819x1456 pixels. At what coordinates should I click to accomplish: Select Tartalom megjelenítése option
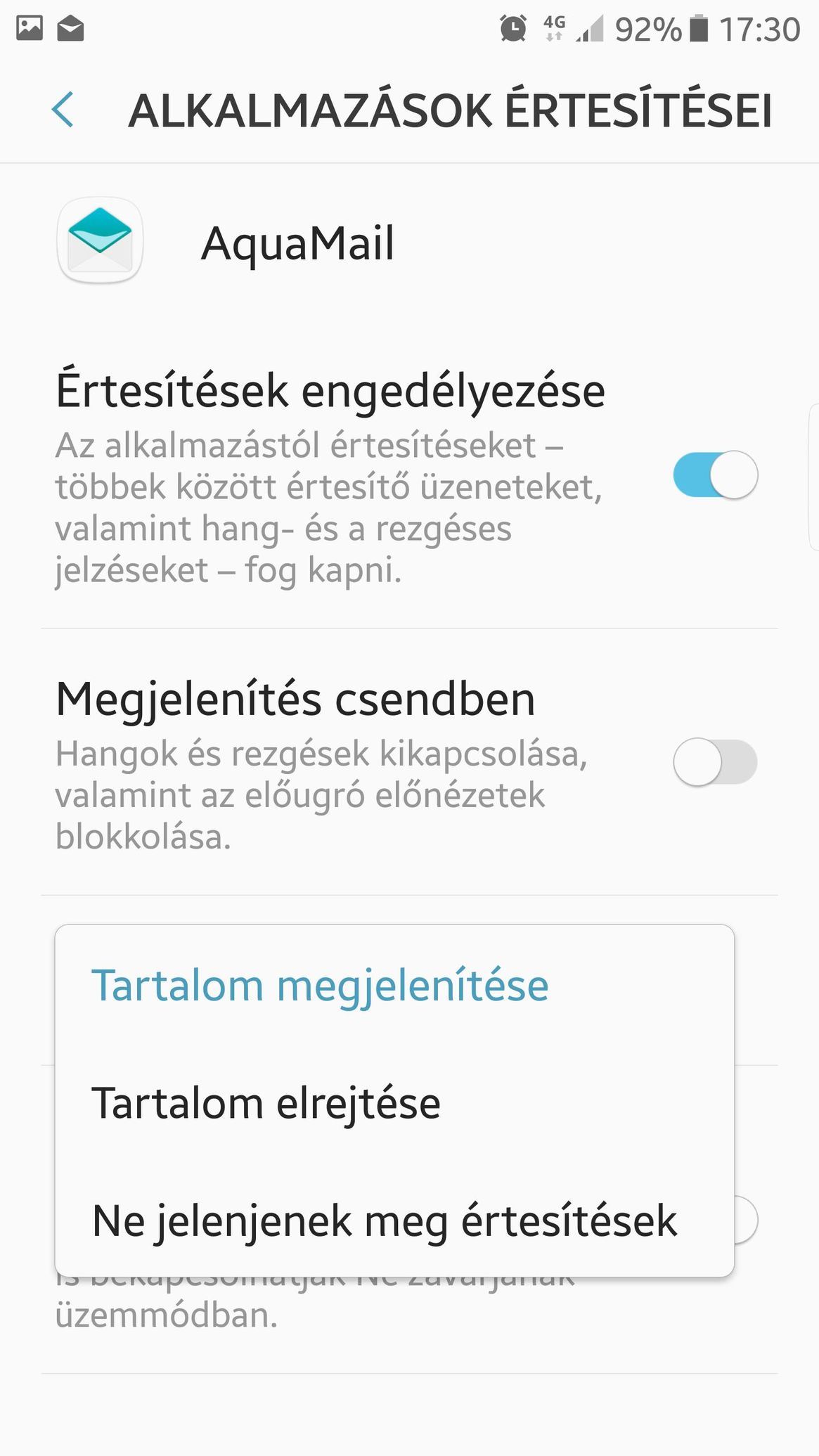394,985
